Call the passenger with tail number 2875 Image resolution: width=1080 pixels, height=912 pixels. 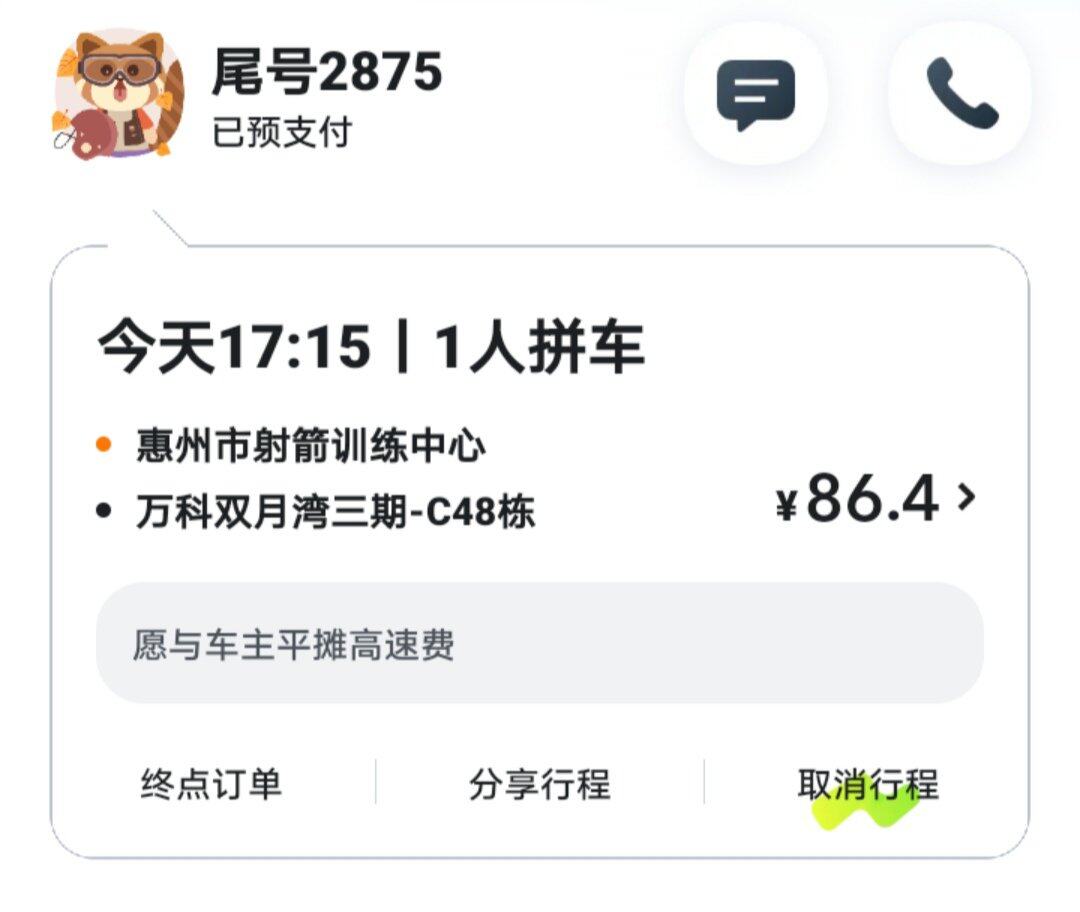[x=960, y=94]
